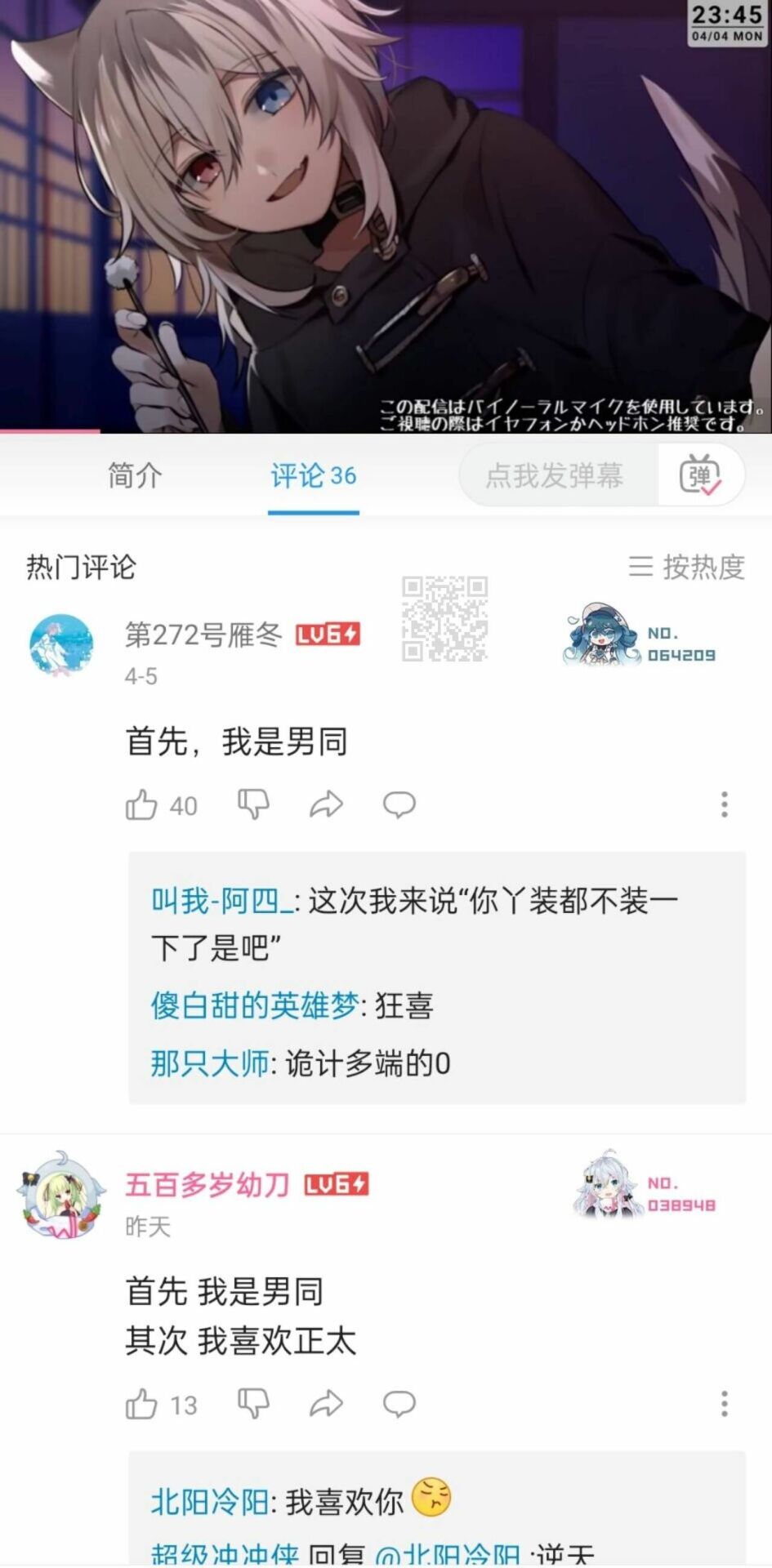Reply to 五百多岁幼刀's comment
The height and width of the screenshot is (1568, 772).
tap(399, 1405)
